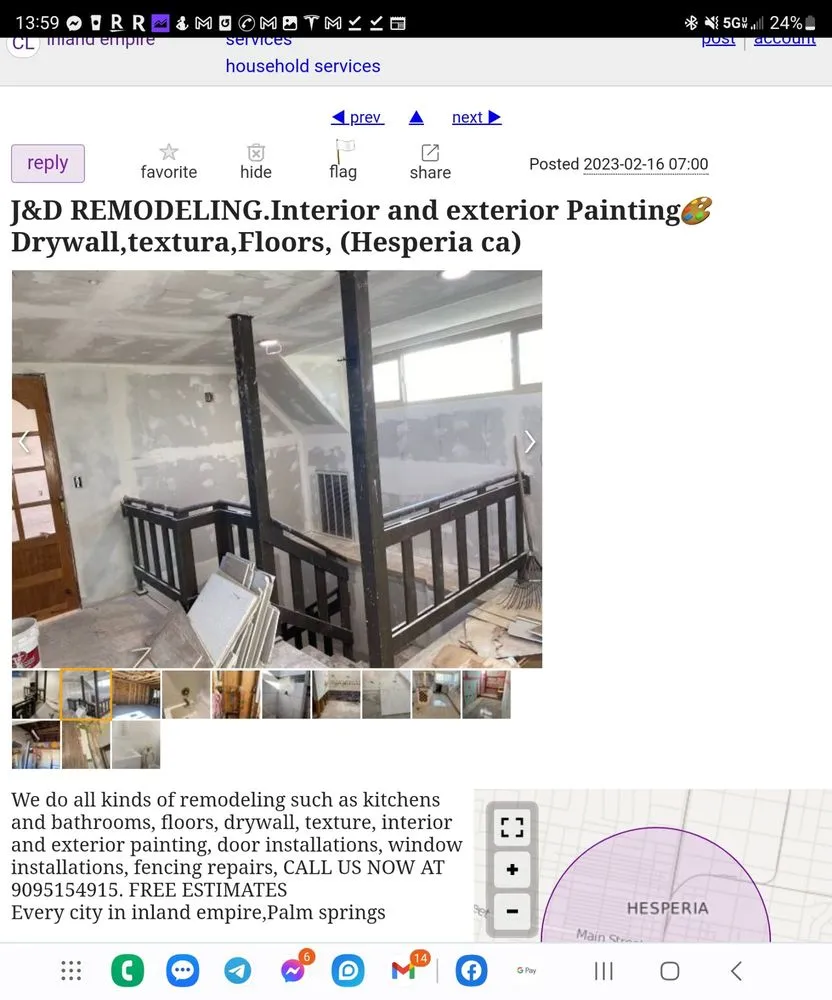This screenshot has width=832, height=1000.
Task: Select the first photo thumbnail
Action: click(36, 694)
